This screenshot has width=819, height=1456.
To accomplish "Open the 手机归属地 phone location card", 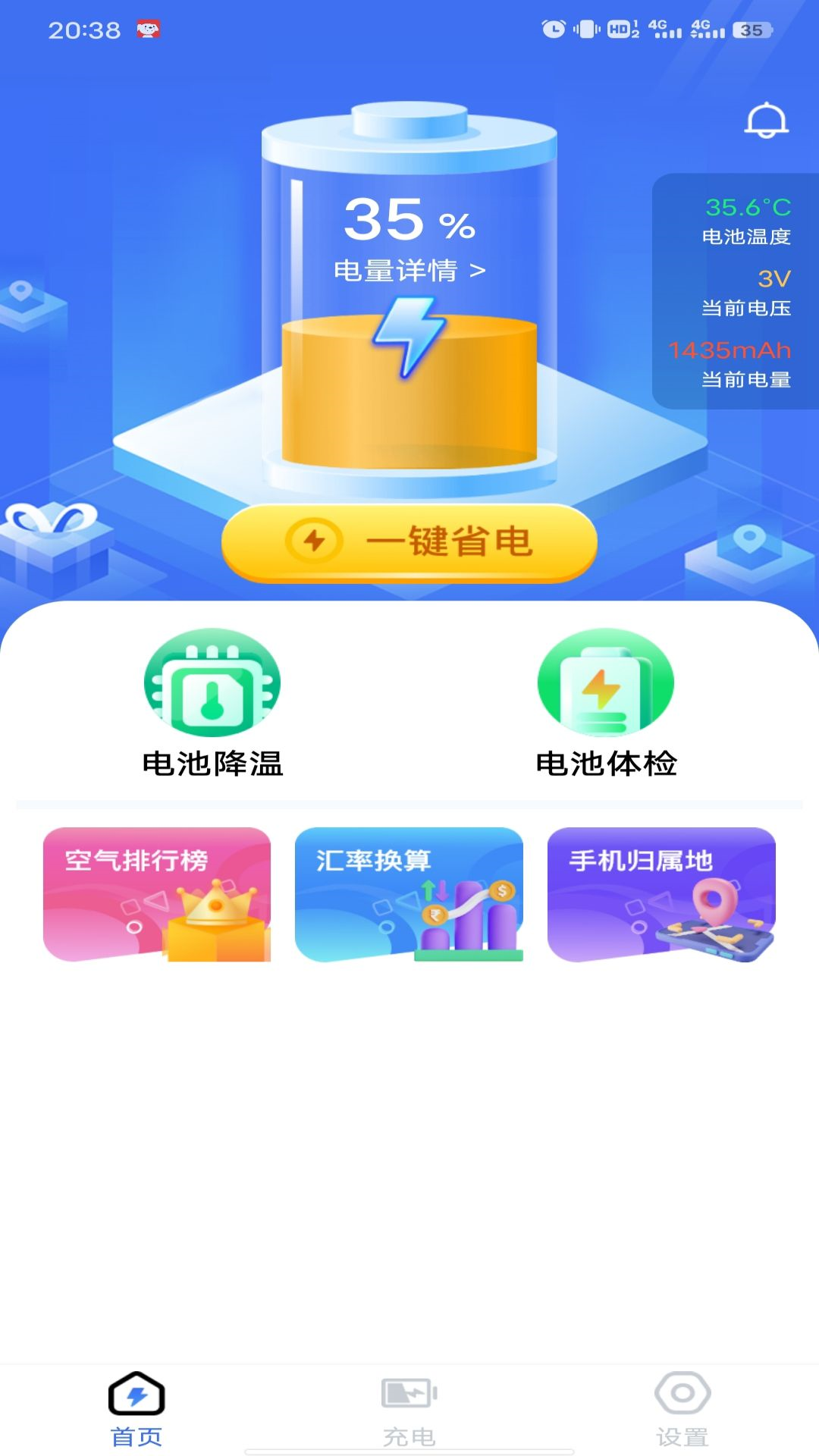I will (661, 894).
